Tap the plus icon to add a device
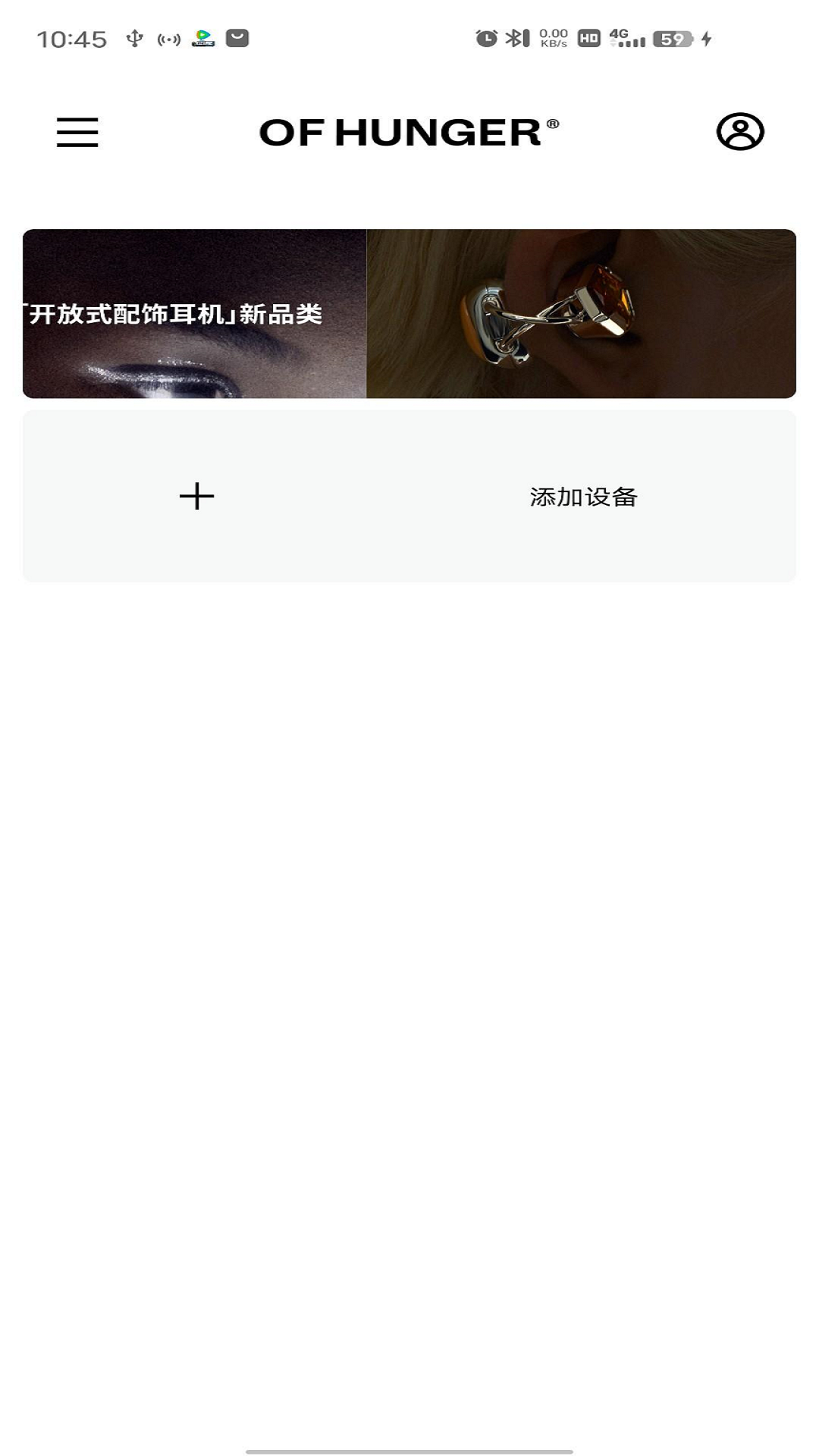 point(196,497)
